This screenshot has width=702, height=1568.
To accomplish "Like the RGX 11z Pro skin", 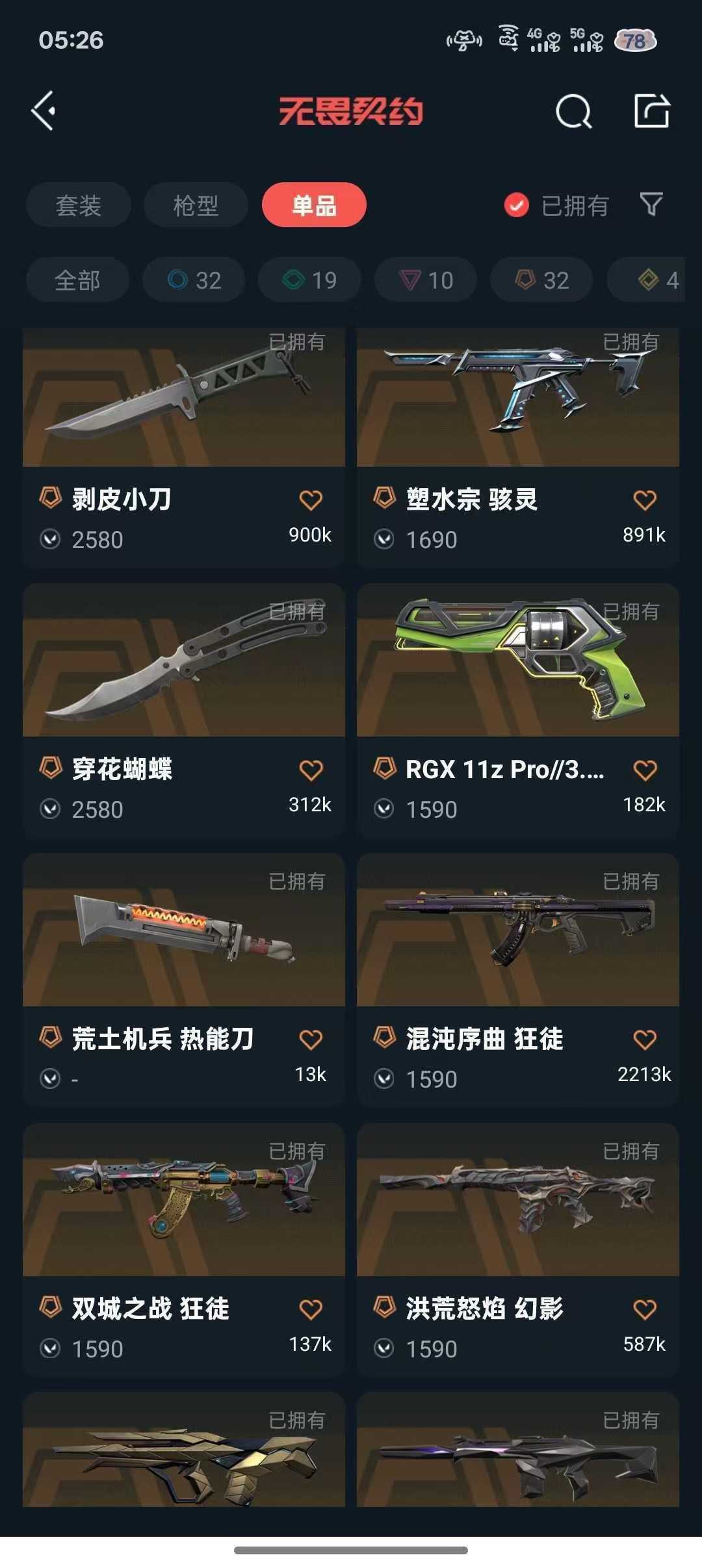I will [x=644, y=770].
